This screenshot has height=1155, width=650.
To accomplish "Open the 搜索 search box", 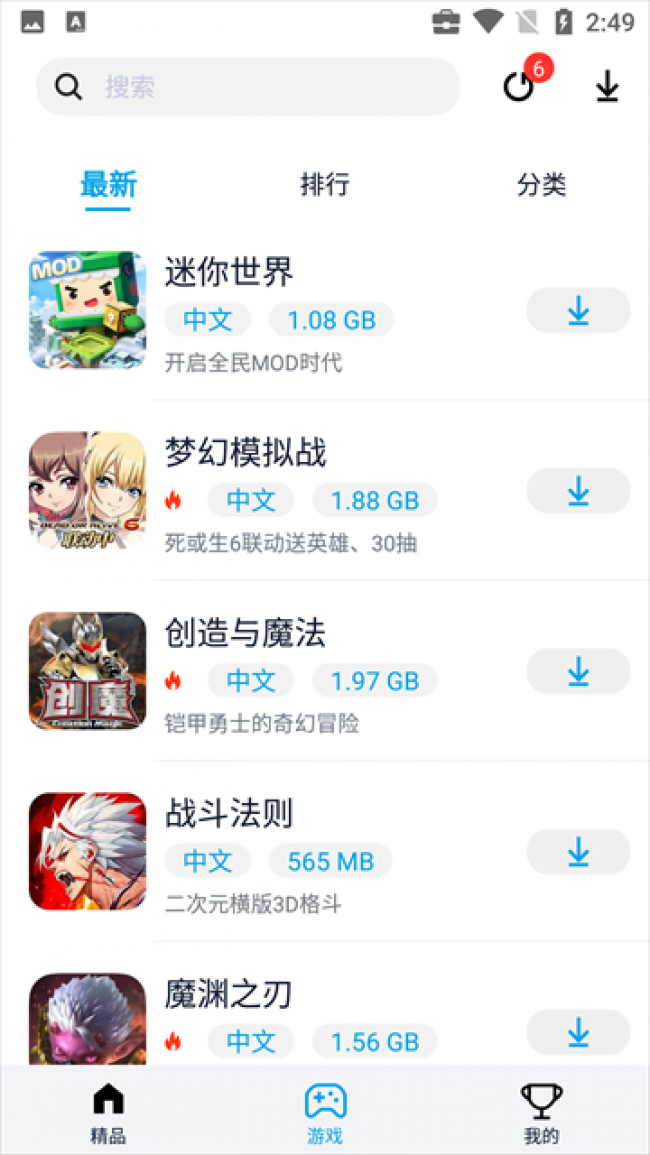I will pyautogui.click(x=248, y=87).
